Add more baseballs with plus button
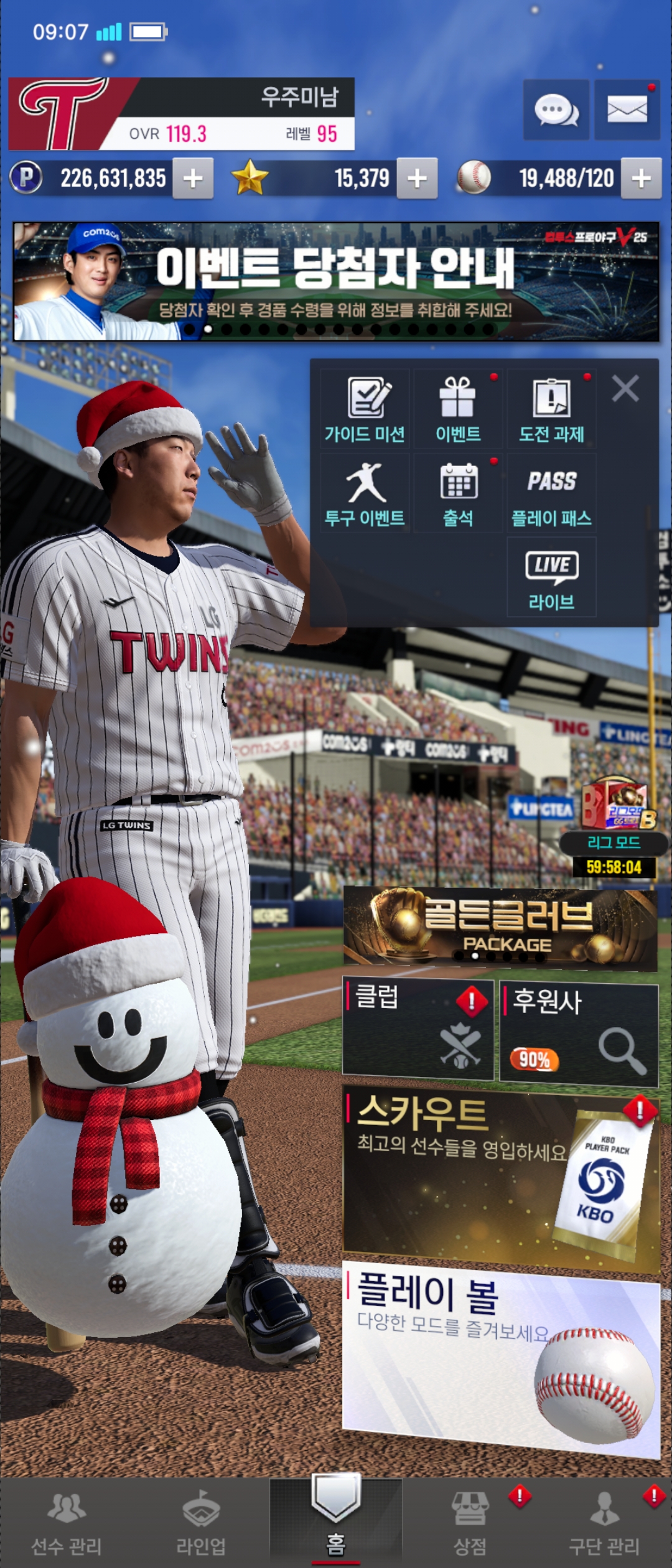The image size is (672, 1568). point(641,179)
